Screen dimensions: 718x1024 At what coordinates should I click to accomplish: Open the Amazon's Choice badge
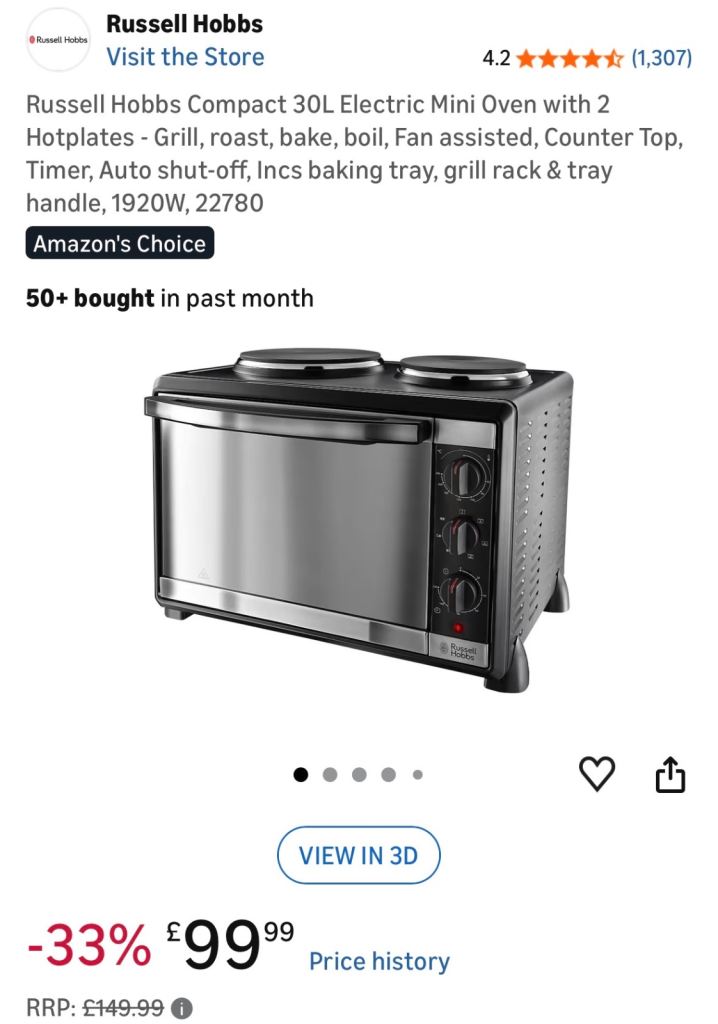point(120,243)
